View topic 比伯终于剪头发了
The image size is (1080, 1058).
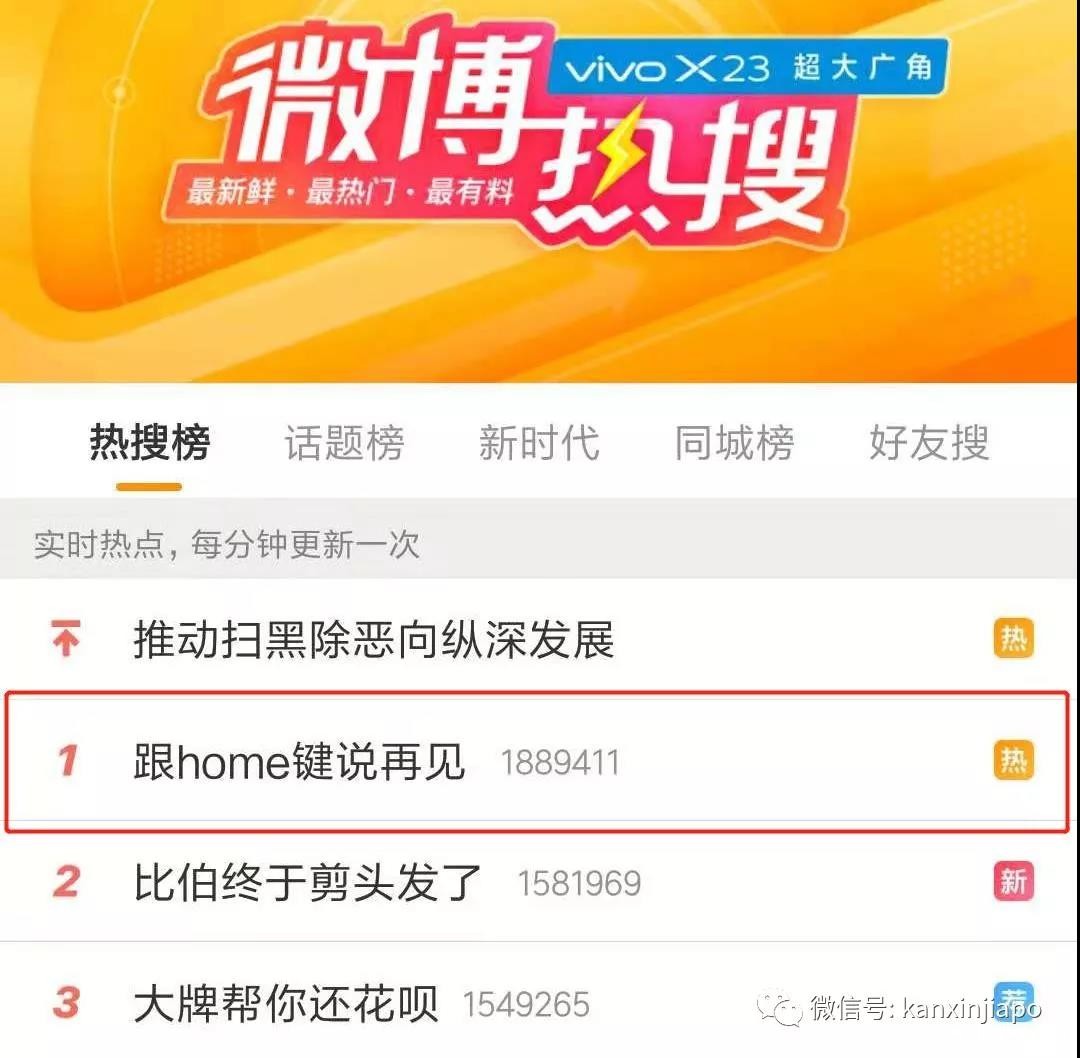[308, 883]
